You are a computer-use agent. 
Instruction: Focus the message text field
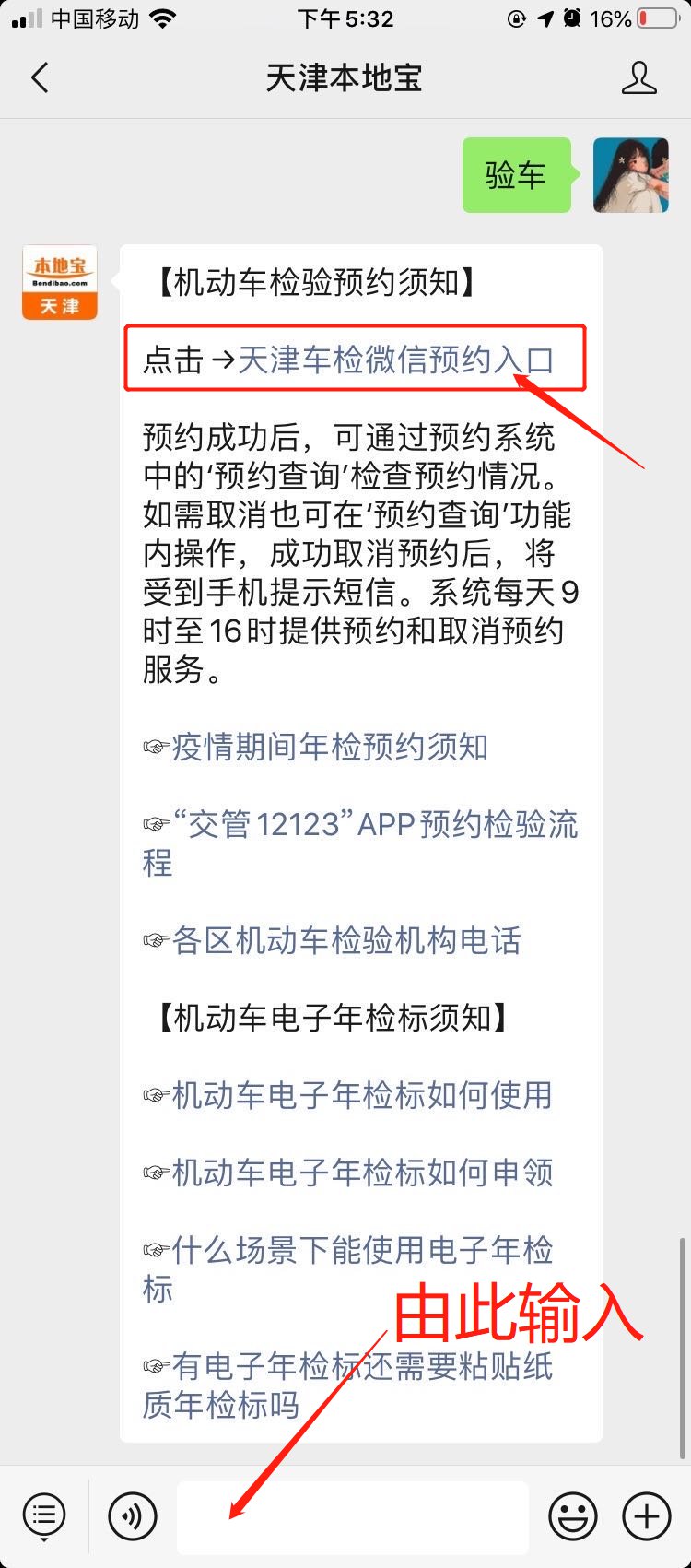coord(352,1515)
